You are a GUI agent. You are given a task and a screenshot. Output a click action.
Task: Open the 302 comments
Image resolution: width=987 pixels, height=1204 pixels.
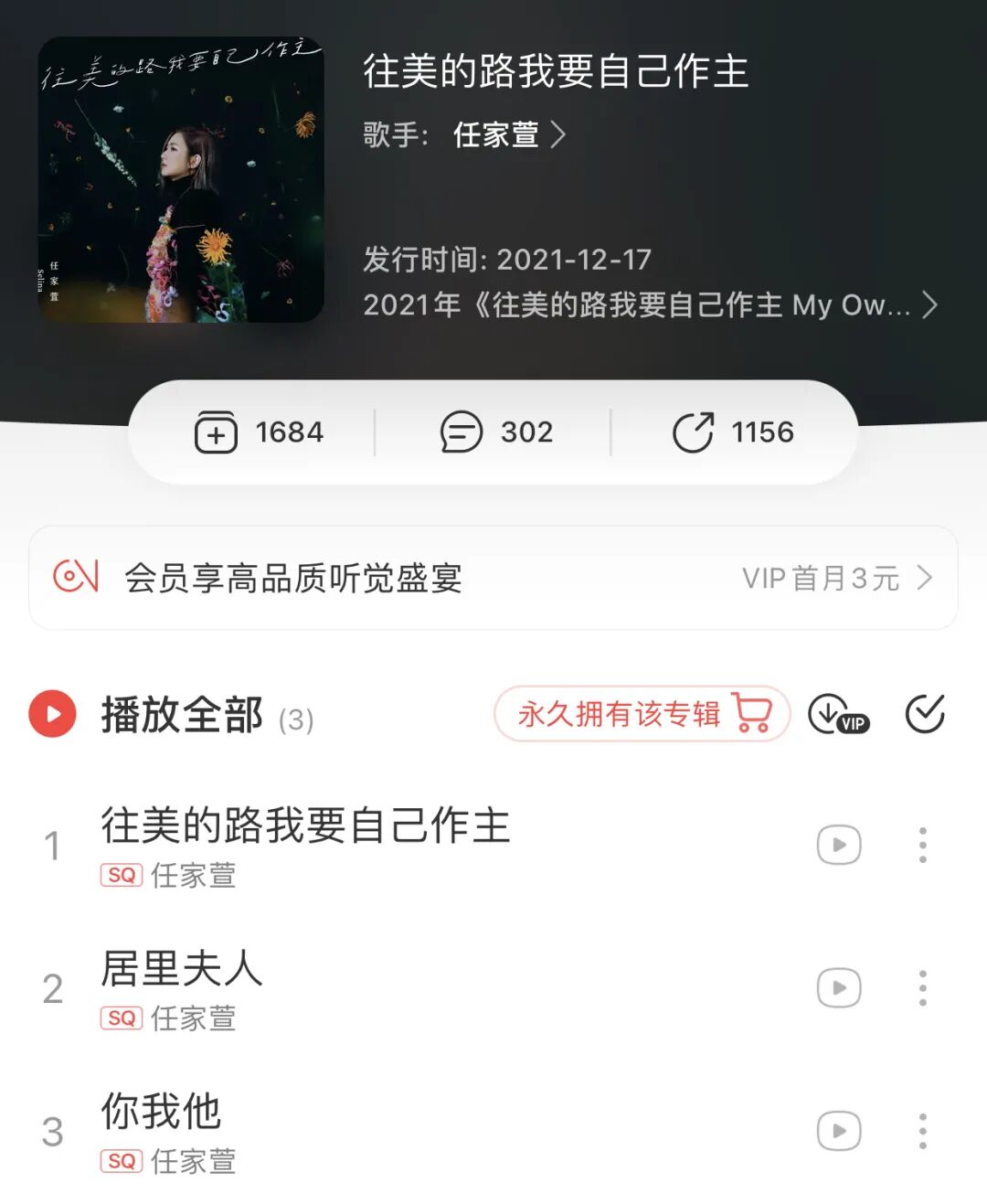point(496,432)
